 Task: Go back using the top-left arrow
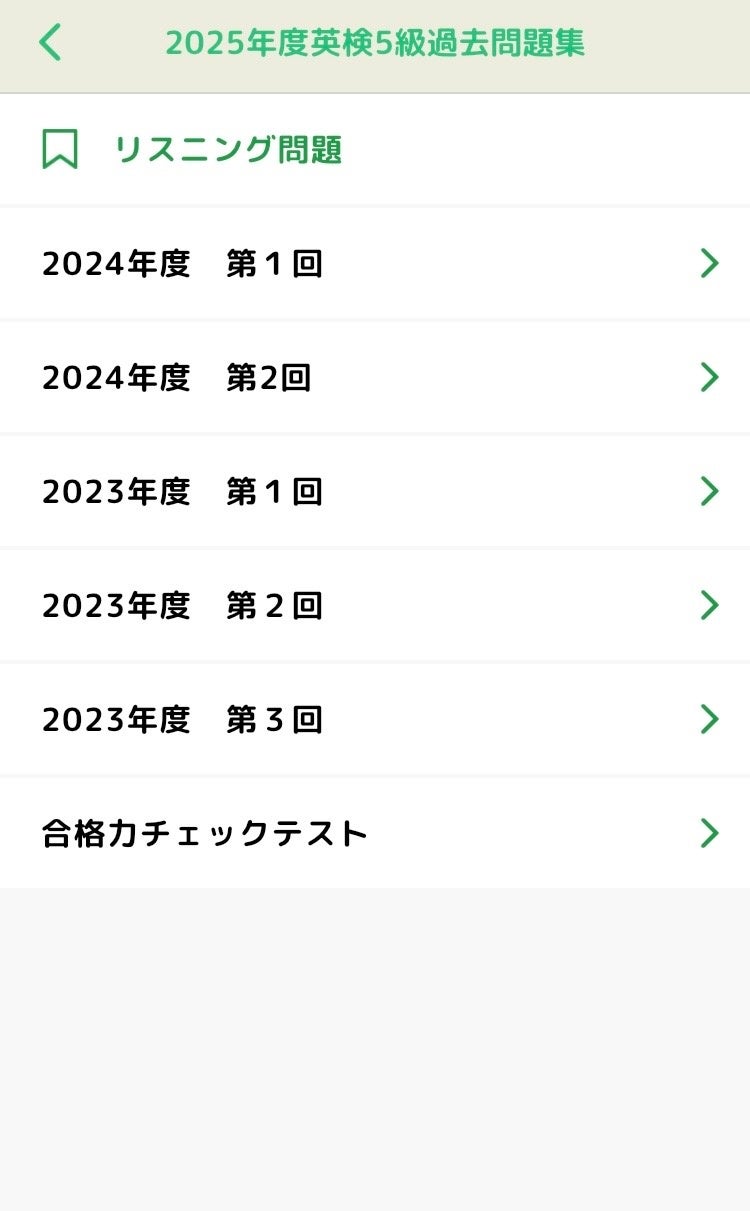pos(50,43)
